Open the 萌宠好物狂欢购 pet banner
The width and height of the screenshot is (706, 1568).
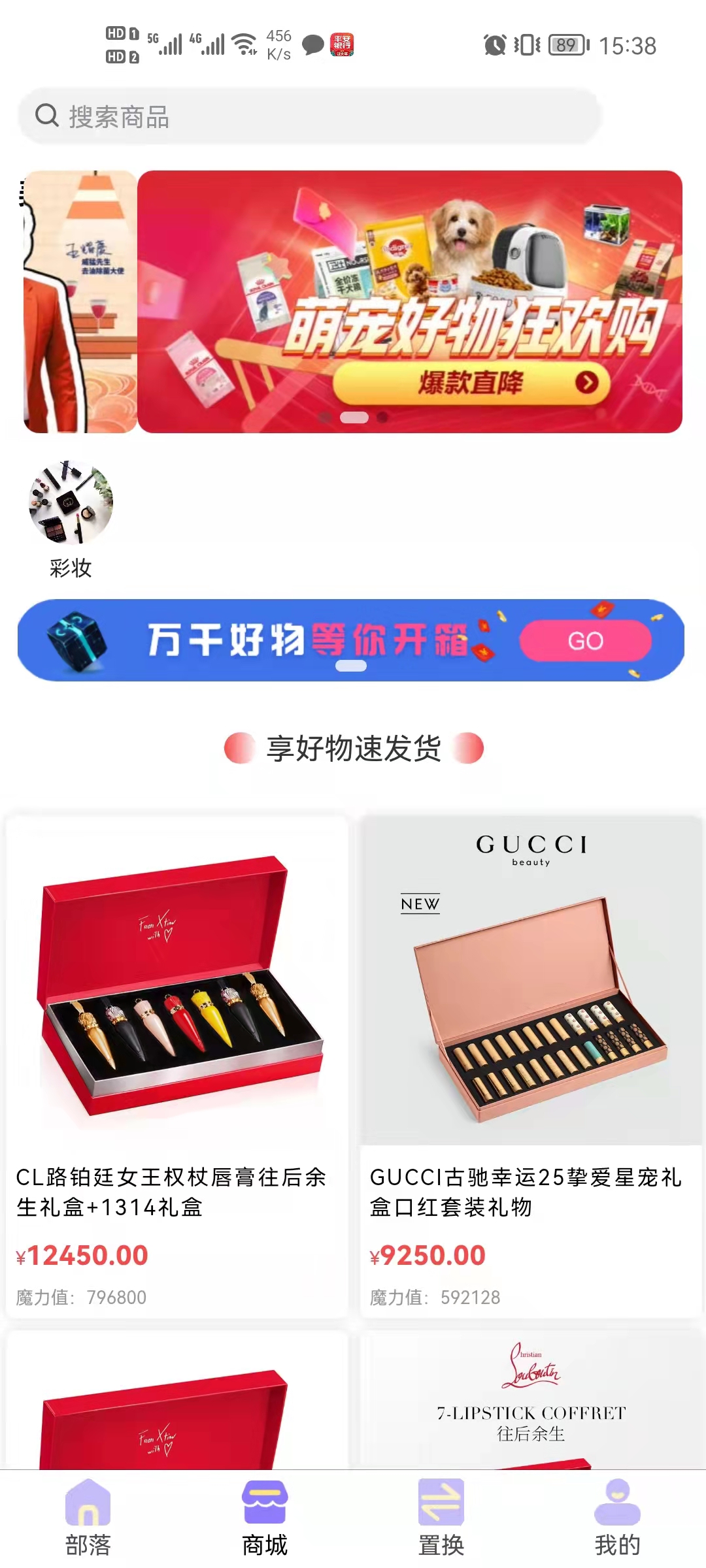tap(409, 302)
